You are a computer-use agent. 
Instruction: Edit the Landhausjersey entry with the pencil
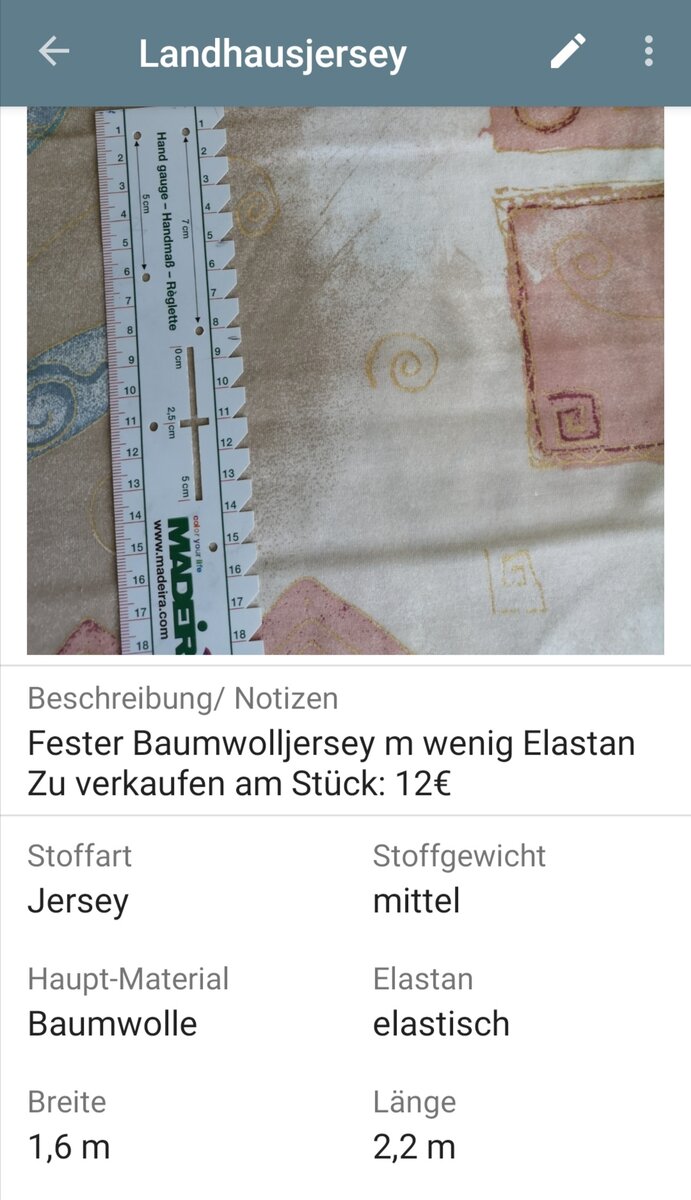(x=568, y=51)
